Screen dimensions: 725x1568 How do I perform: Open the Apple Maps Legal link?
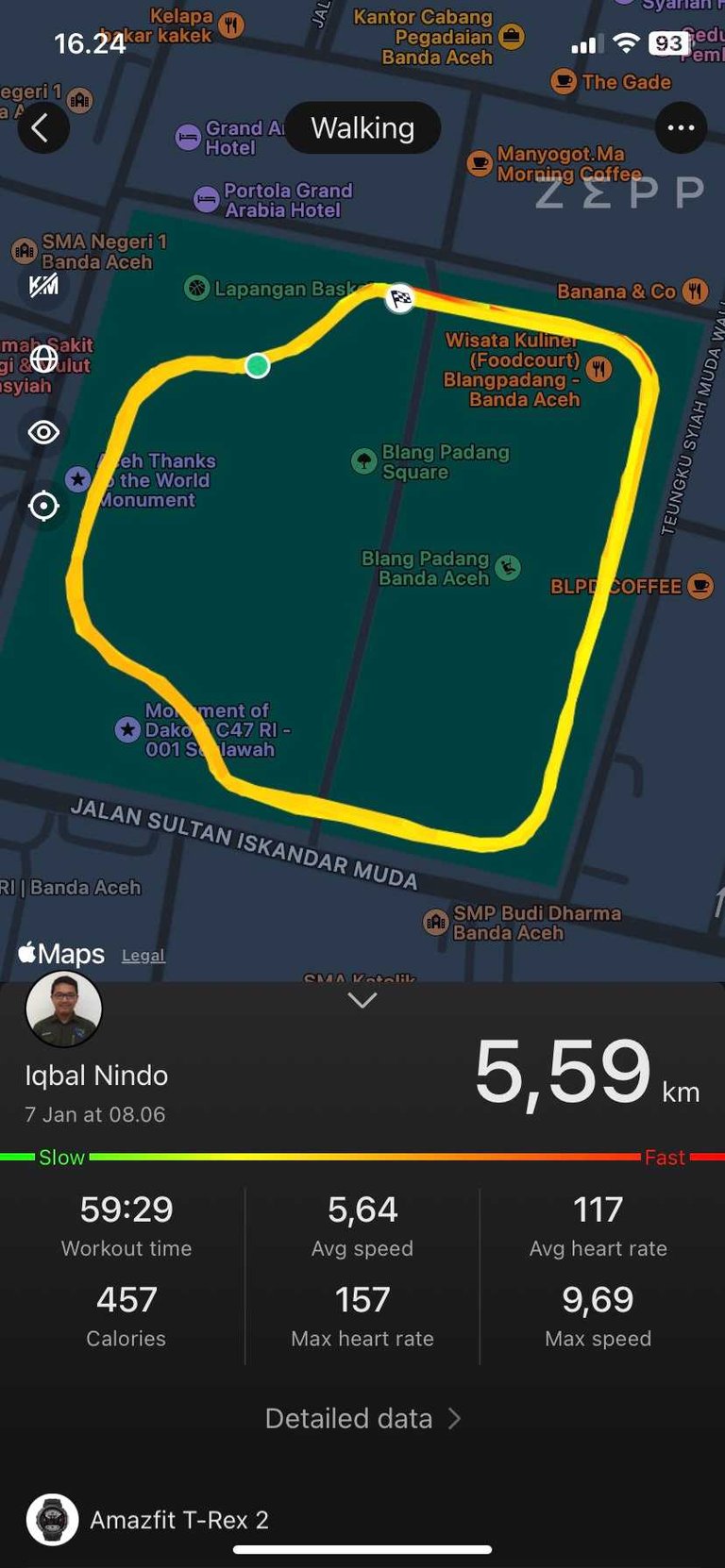tap(143, 956)
